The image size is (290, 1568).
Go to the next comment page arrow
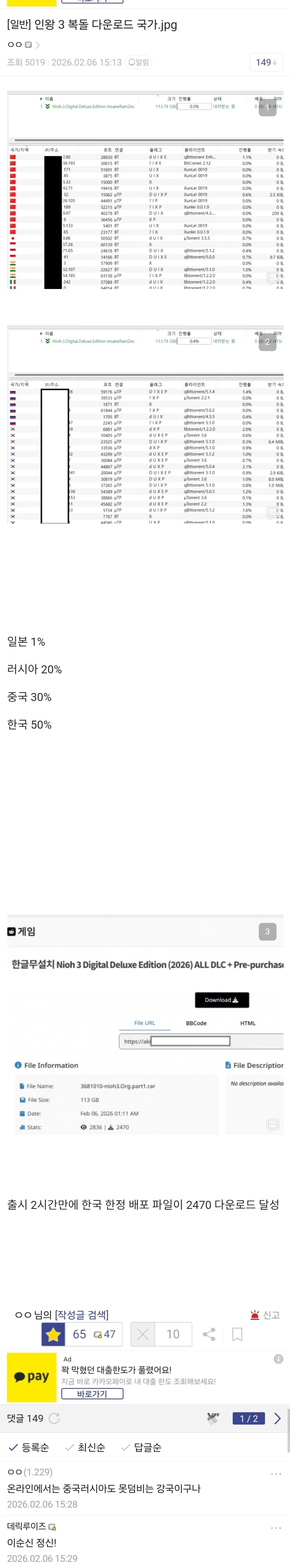[x=277, y=1418]
